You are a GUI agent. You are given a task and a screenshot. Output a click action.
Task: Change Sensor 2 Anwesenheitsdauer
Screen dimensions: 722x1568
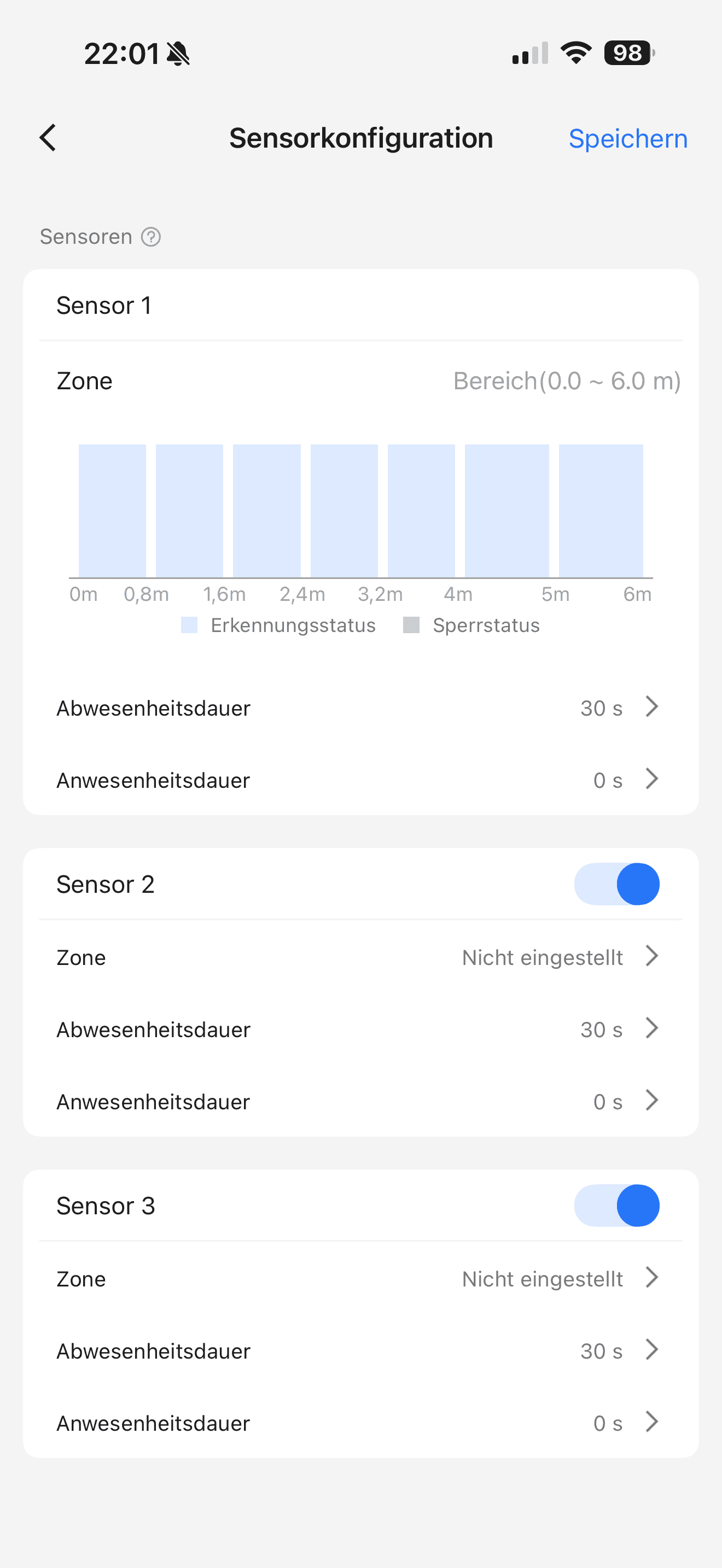coord(360,1101)
